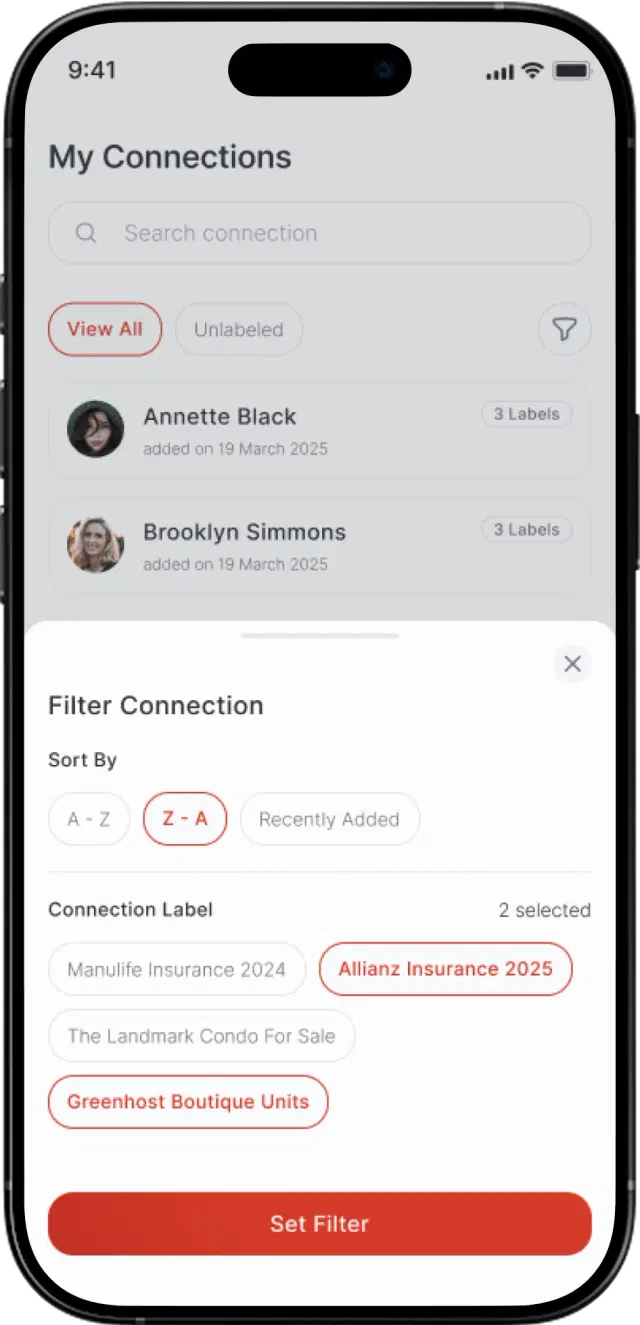The height and width of the screenshot is (1325, 640).
Task: Apply with the Set Filter button
Action: click(x=320, y=1223)
